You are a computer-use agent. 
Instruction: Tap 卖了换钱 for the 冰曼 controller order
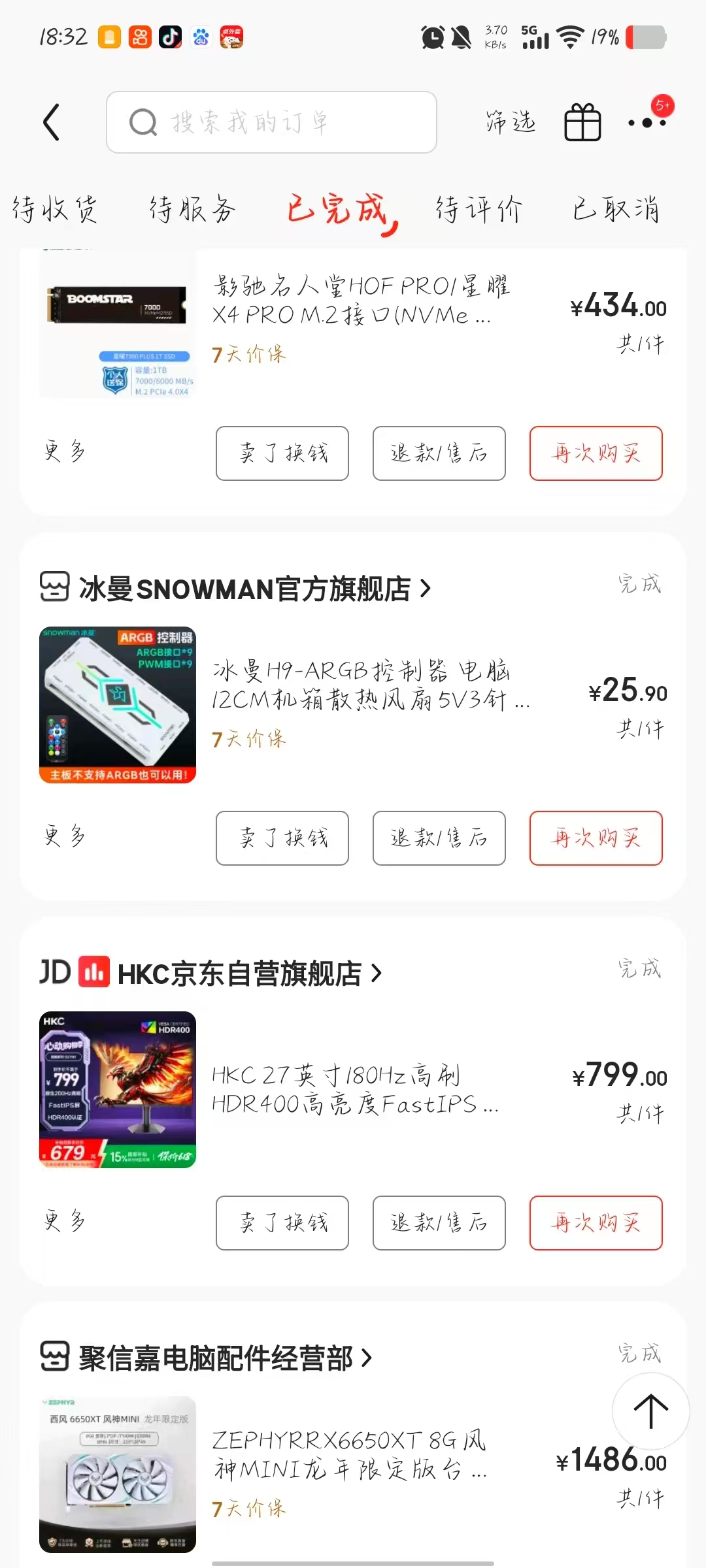tap(282, 838)
